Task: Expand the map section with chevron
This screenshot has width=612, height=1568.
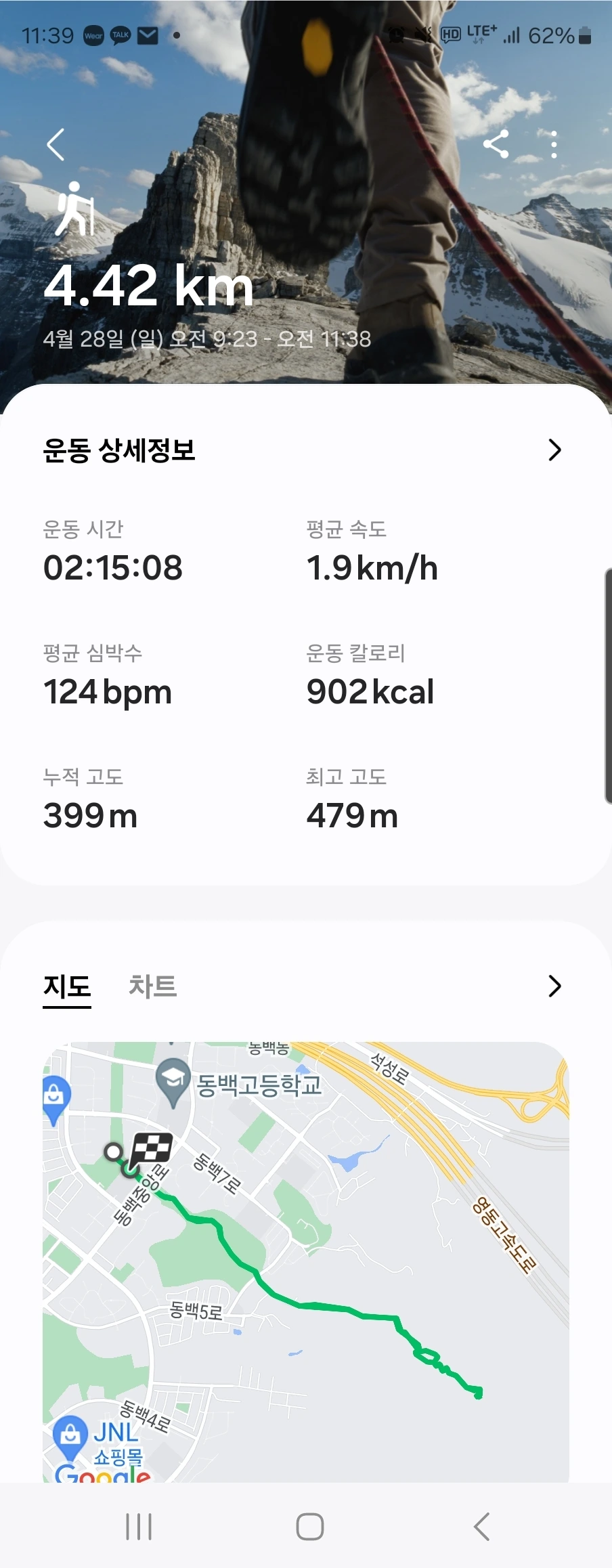Action: (x=554, y=986)
